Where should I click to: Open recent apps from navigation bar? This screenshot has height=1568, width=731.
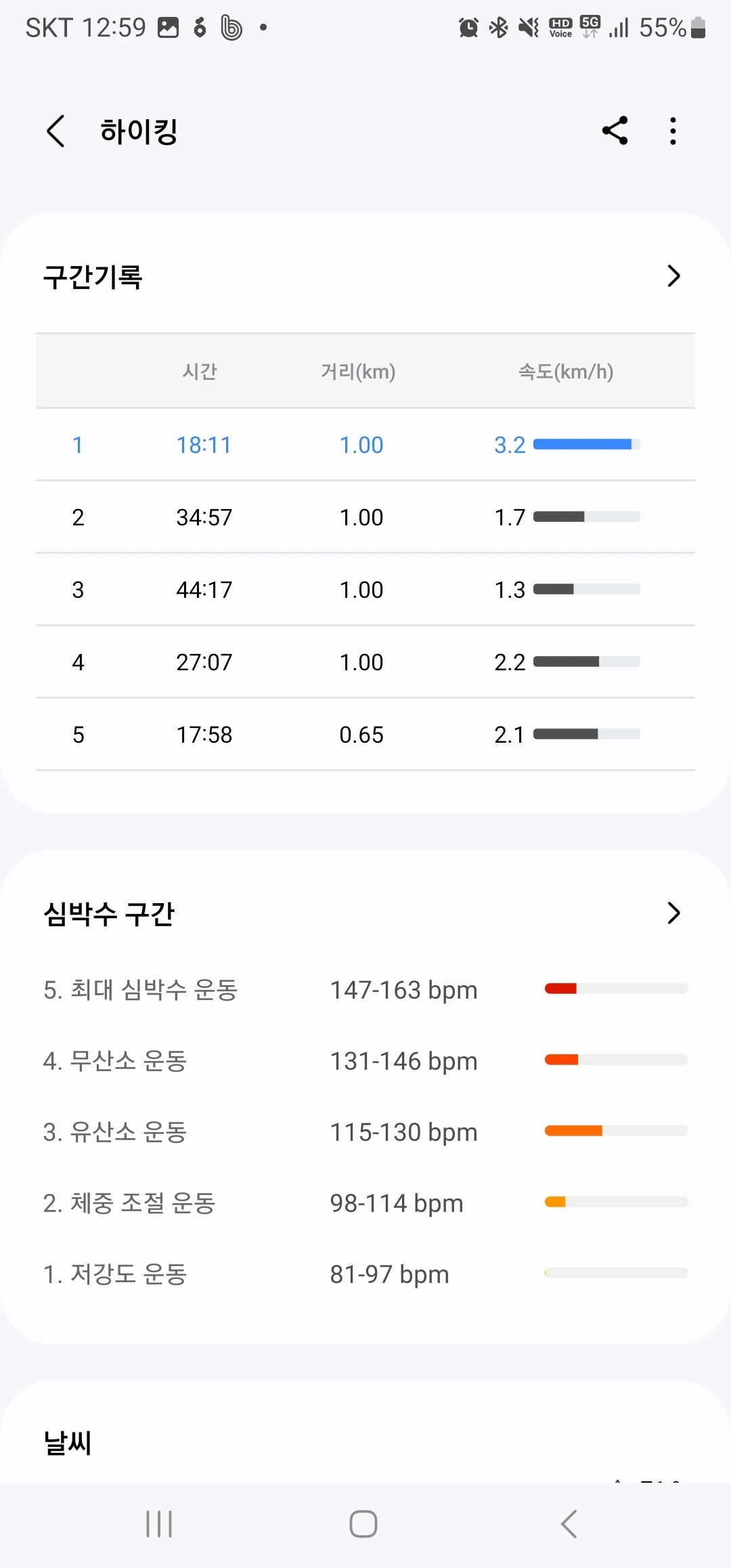[160, 1524]
